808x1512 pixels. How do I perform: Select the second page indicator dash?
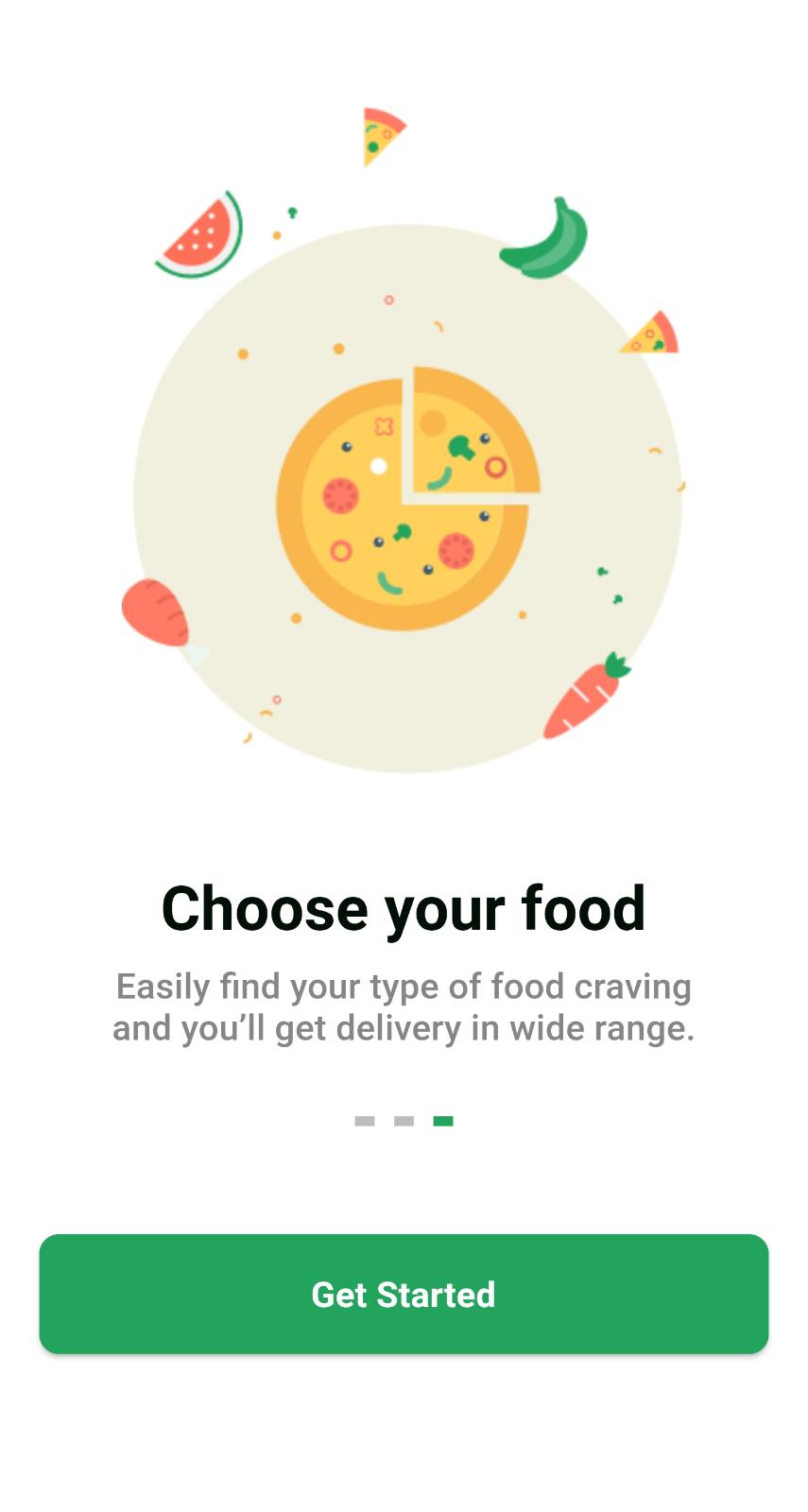404,1121
